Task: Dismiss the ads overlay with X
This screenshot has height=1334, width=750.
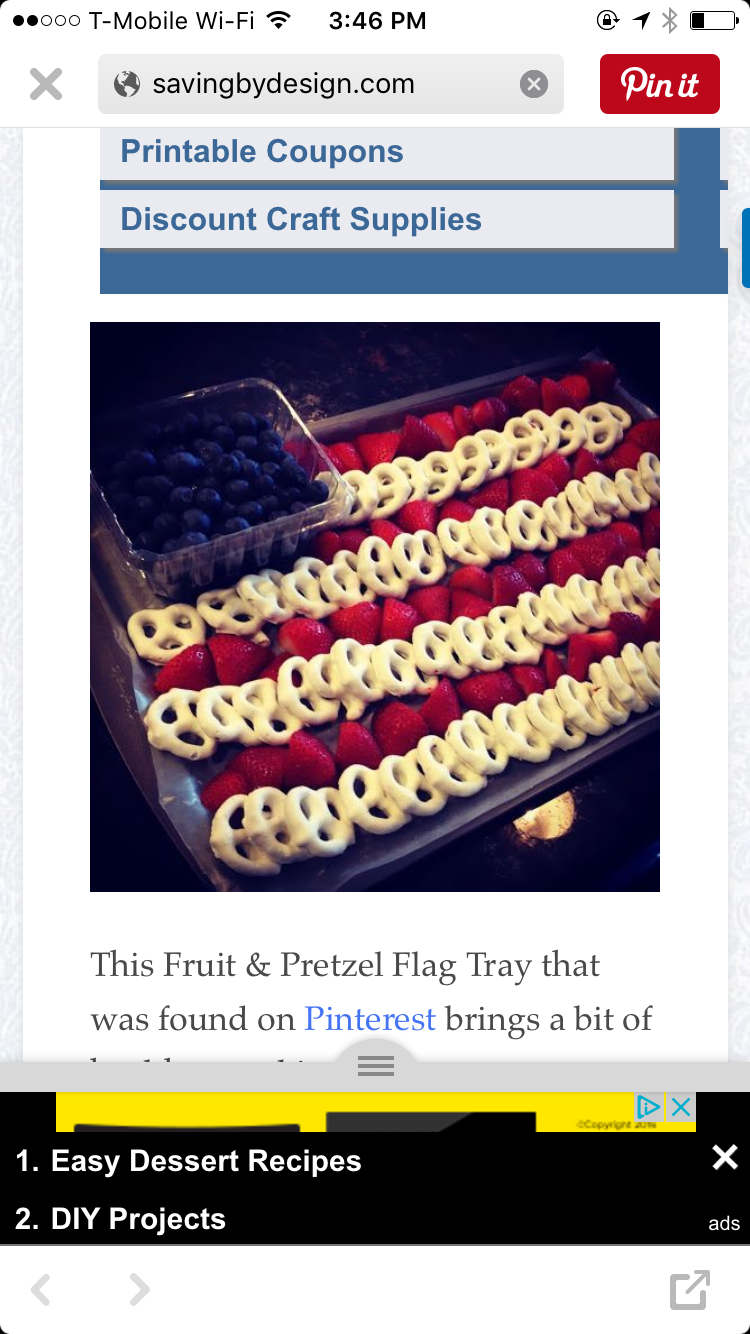Action: [x=724, y=1158]
